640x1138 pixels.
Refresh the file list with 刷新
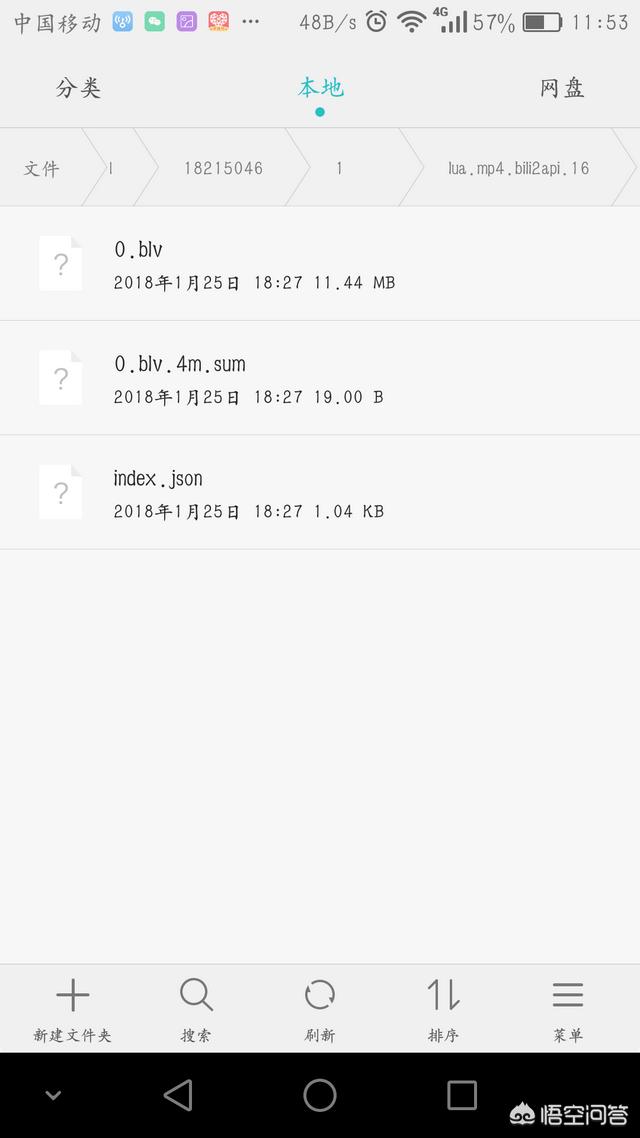click(x=320, y=1008)
